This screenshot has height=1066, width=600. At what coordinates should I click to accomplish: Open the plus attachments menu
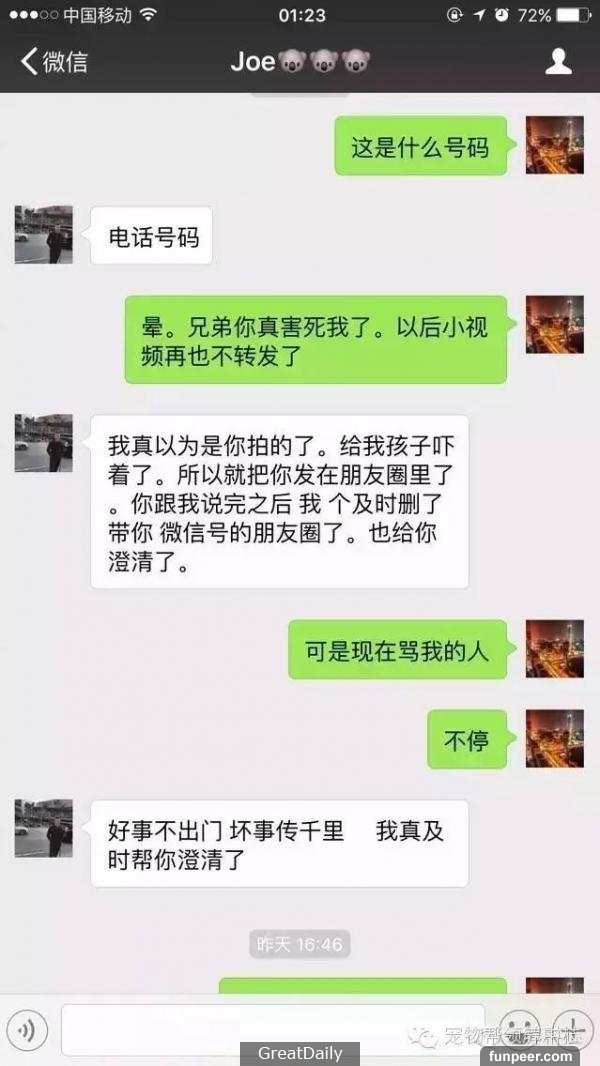572,1028
